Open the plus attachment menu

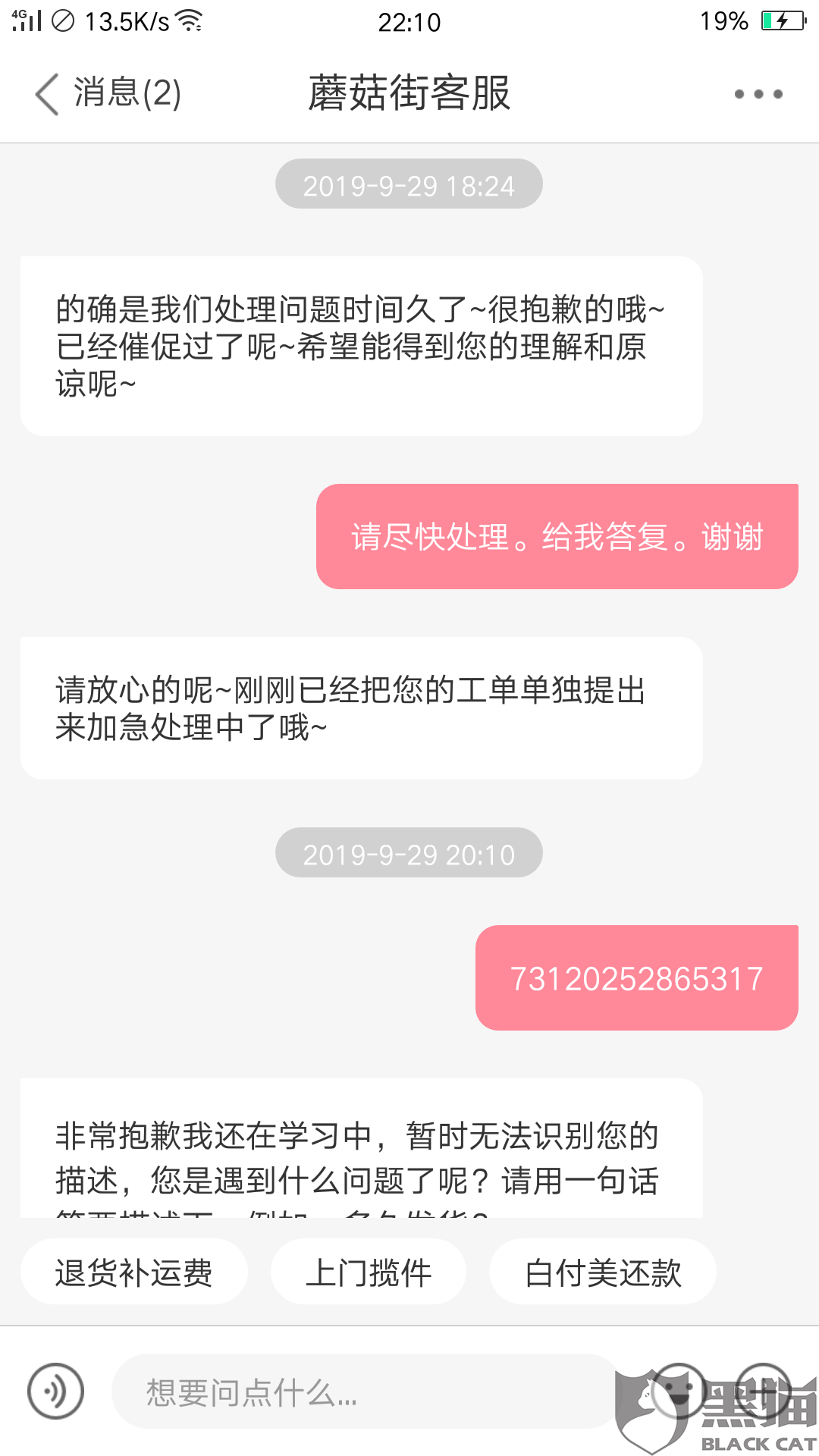[x=763, y=1391]
